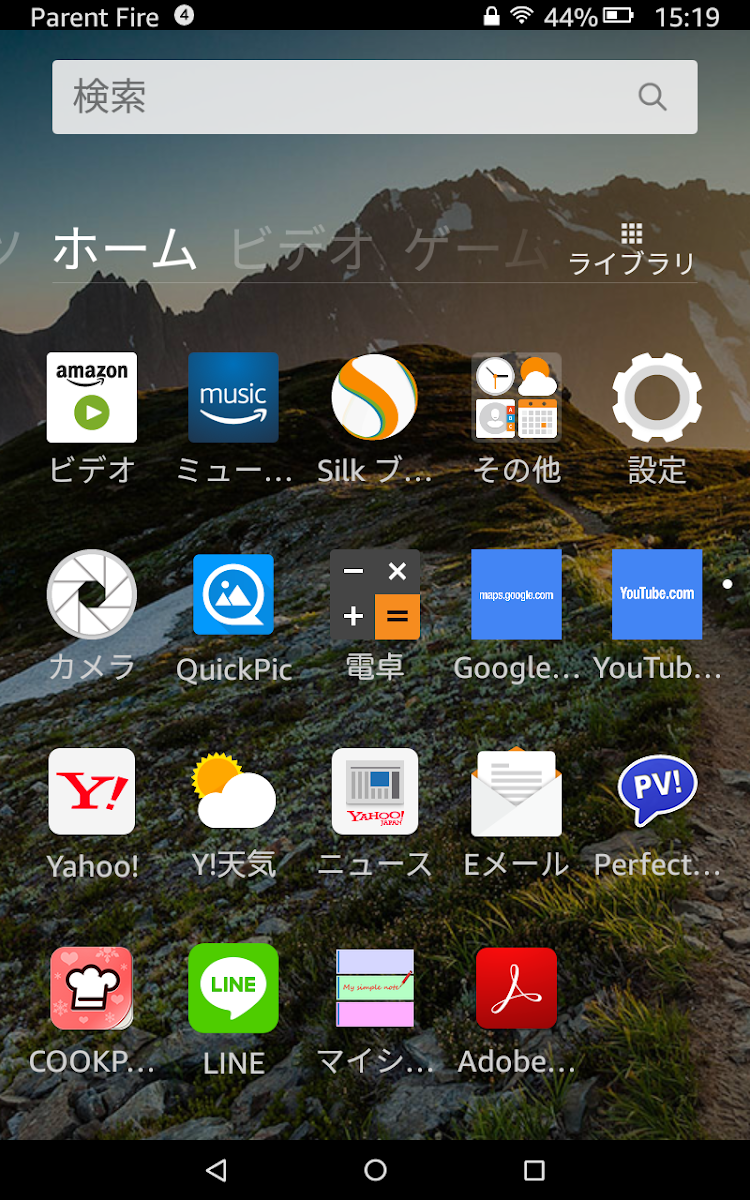750x1200 pixels.
Task: Launch the Silk browser
Action: (375, 397)
